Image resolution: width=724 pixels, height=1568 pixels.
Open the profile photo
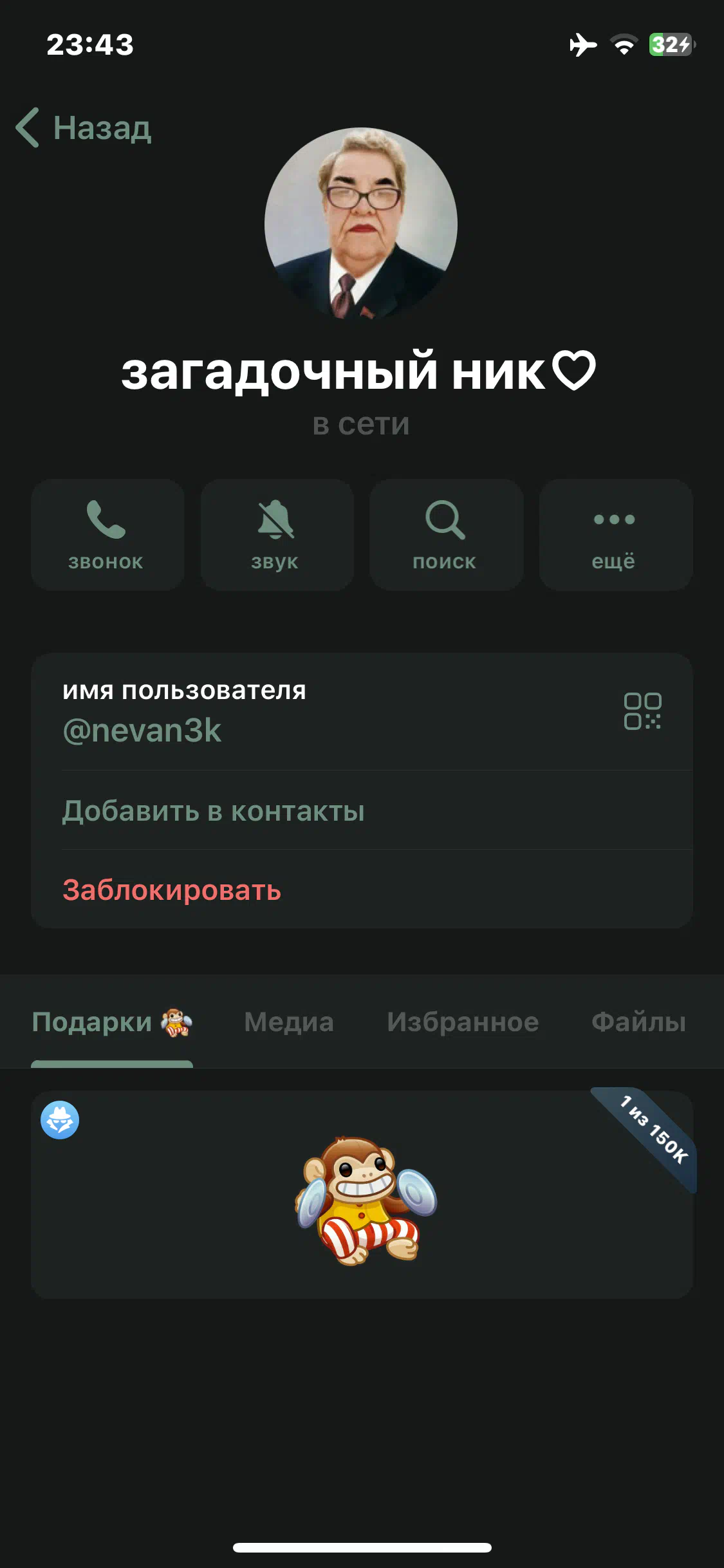click(361, 224)
